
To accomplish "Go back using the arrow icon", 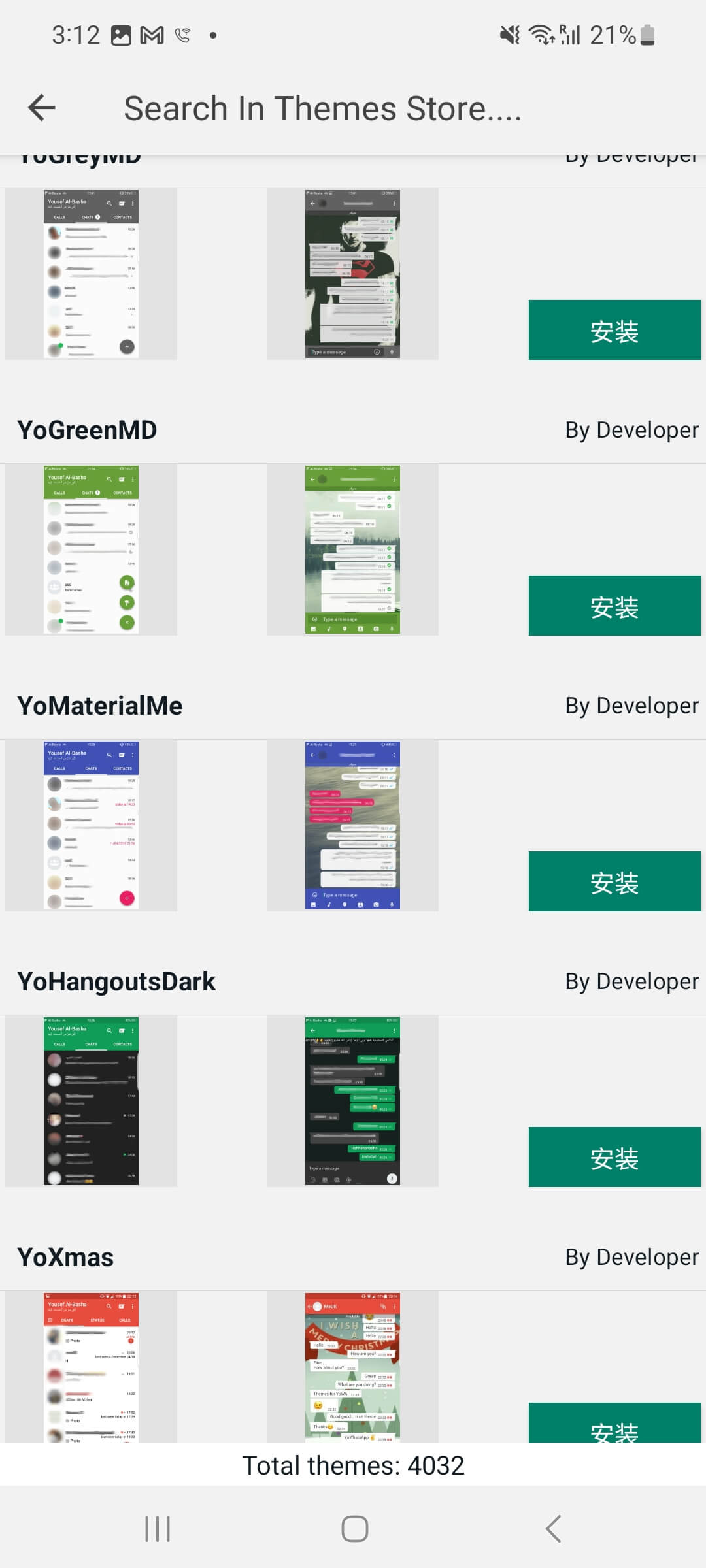I will [x=42, y=108].
